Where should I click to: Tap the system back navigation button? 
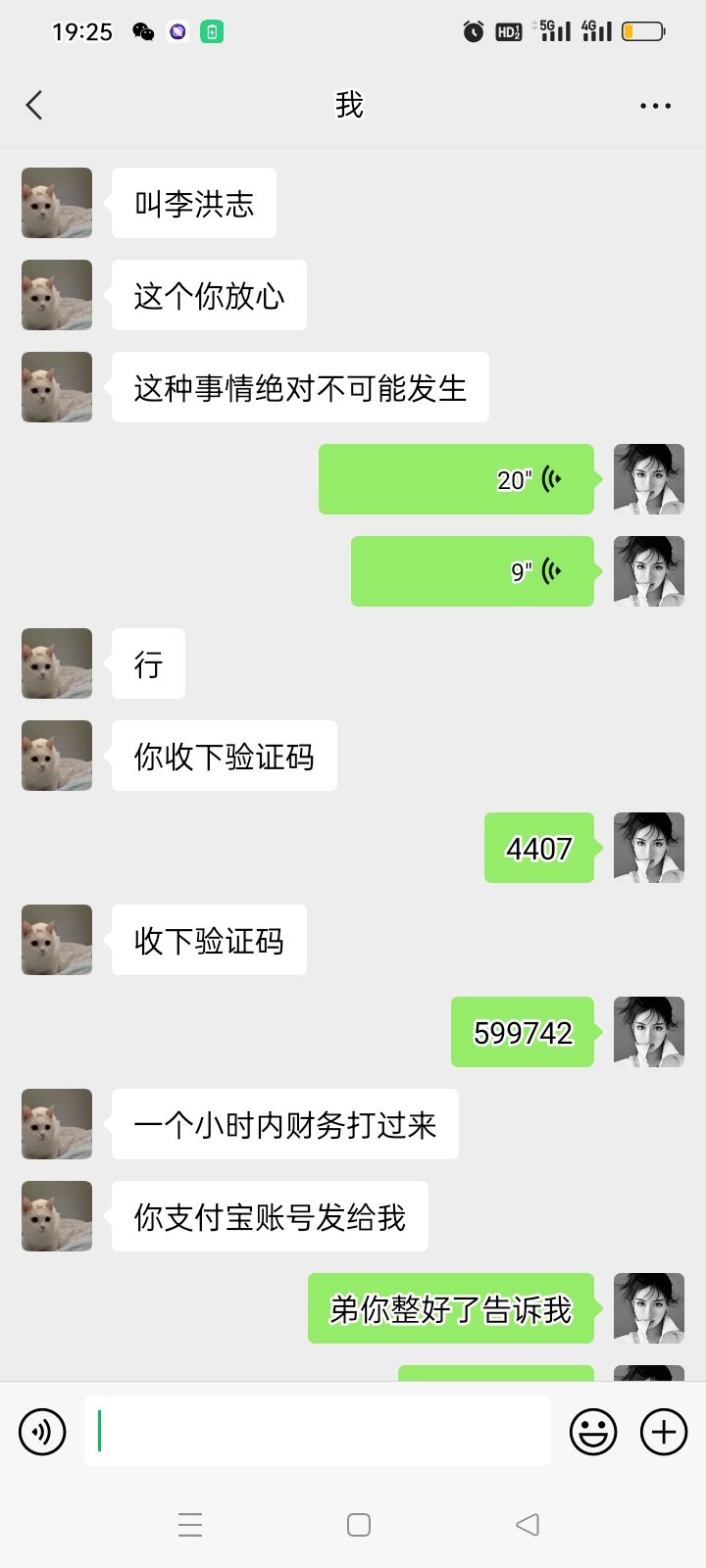(528, 1524)
